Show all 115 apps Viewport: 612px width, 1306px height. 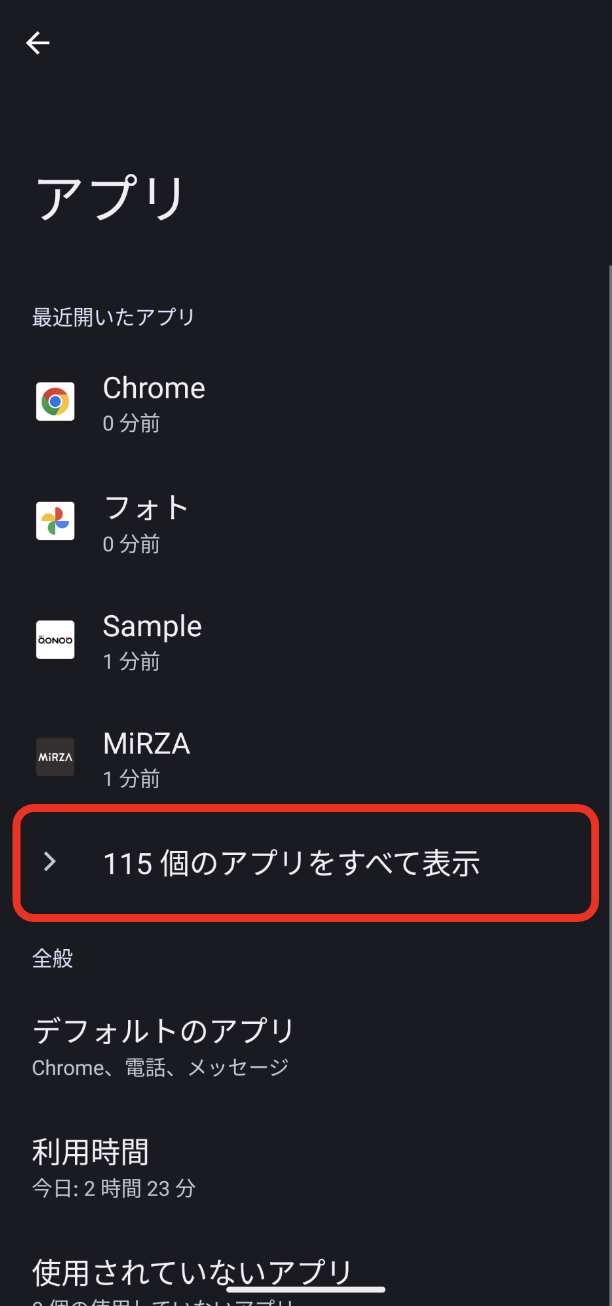pyautogui.click(x=306, y=863)
